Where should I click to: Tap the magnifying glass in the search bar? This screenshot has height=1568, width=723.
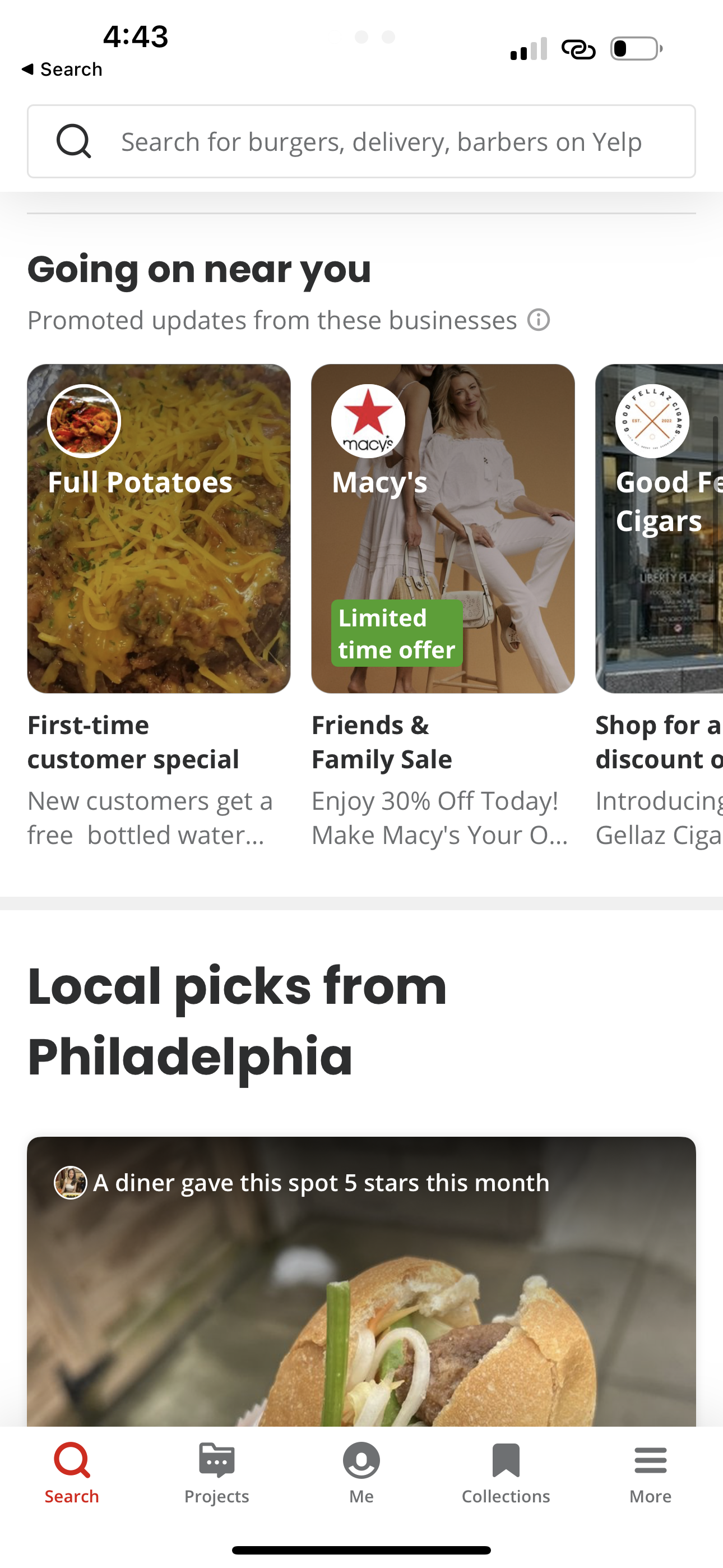[x=73, y=141]
